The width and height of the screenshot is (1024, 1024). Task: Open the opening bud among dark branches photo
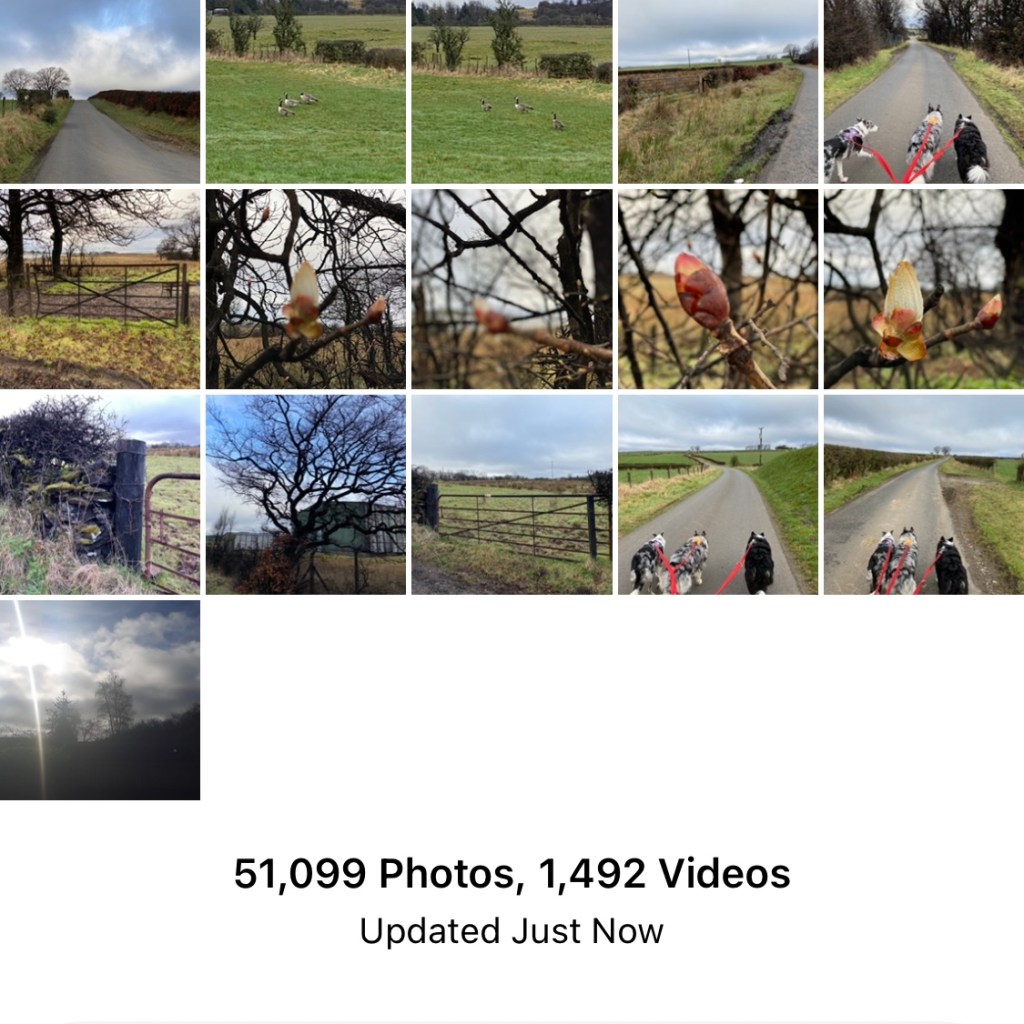pyautogui.click(x=306, y=289)
